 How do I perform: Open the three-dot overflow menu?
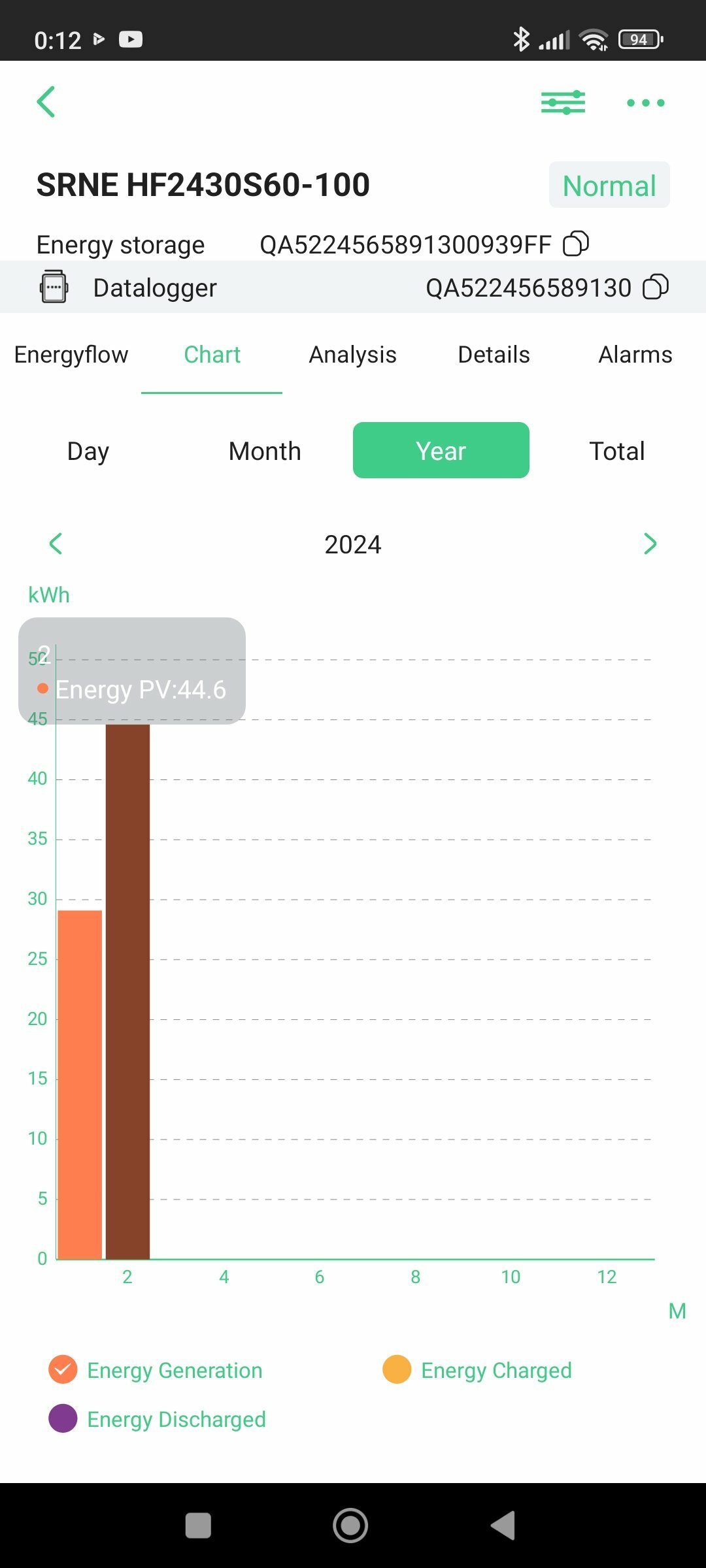(646, 103)
